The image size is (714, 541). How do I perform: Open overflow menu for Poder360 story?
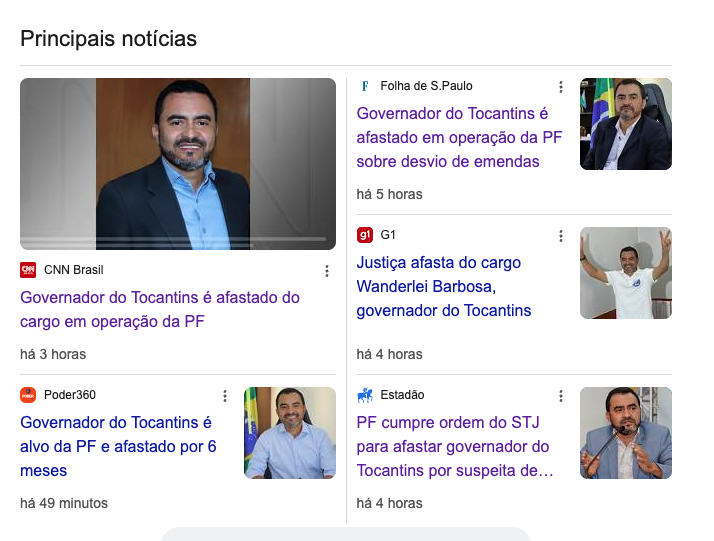(x=225, y=396)
